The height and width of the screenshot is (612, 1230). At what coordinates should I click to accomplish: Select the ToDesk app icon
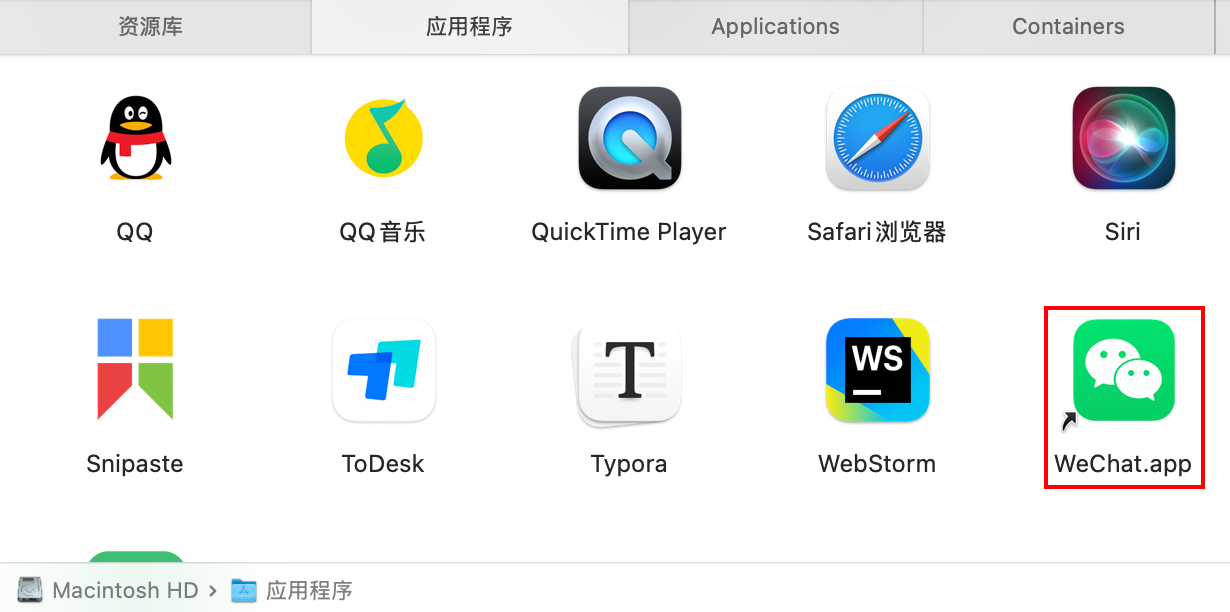click(383, 370)
